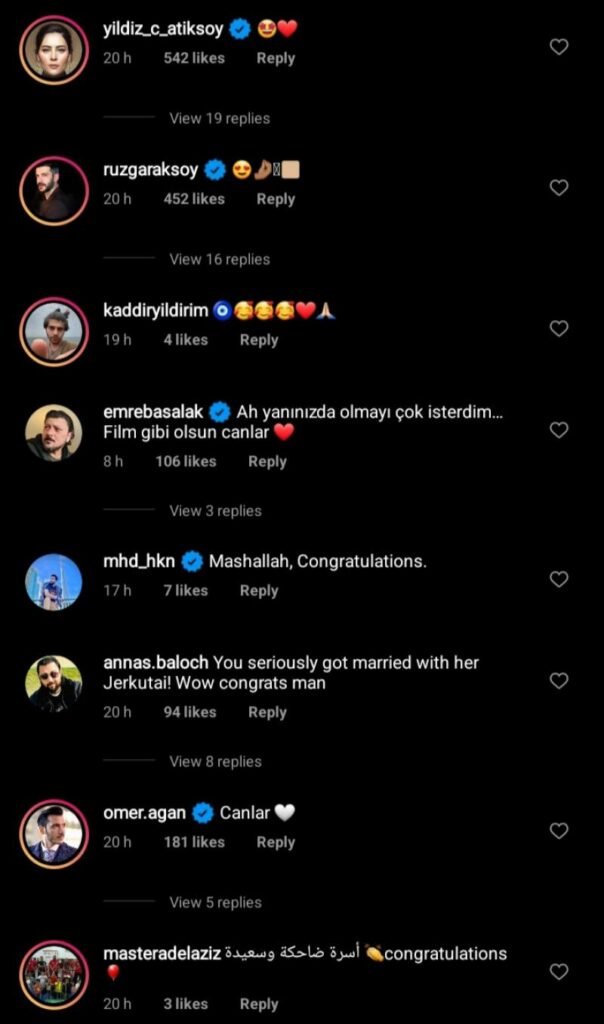Reply to yildiz_c_atiksoy's comment

point(275,58)
